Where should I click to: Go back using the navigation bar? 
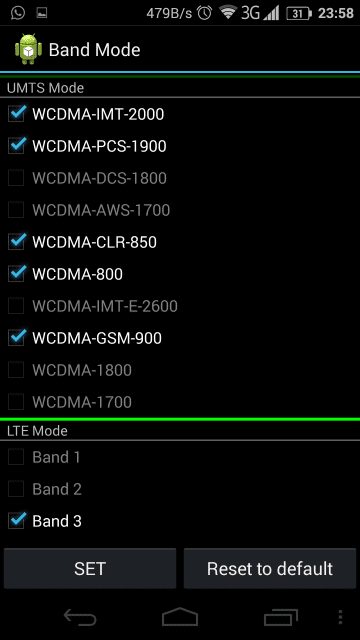click(80, 617)
